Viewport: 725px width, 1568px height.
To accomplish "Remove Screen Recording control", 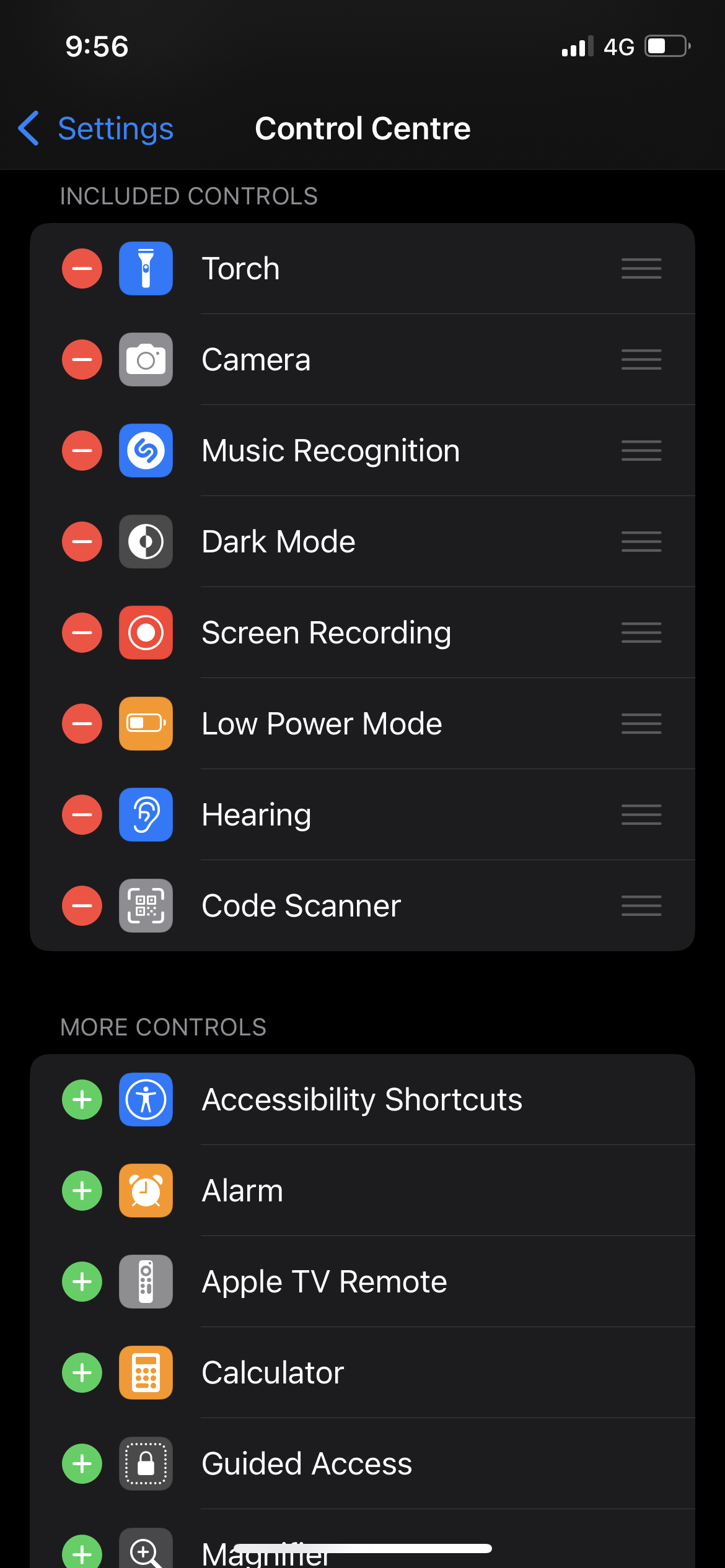I will coord(82,633).
